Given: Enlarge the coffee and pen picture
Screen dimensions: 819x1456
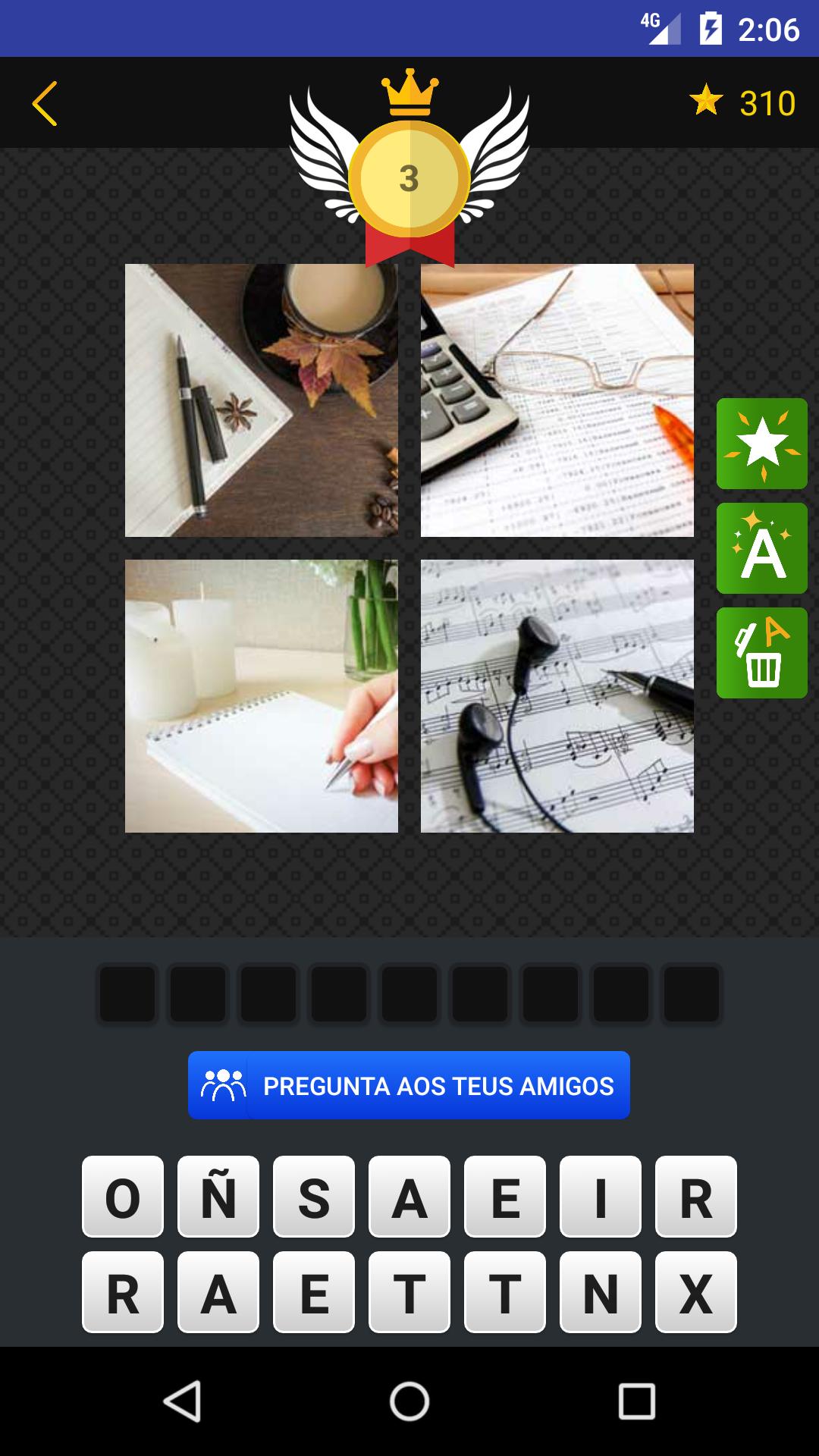Looking at the screenshot, I should click(x=262, y=400).
